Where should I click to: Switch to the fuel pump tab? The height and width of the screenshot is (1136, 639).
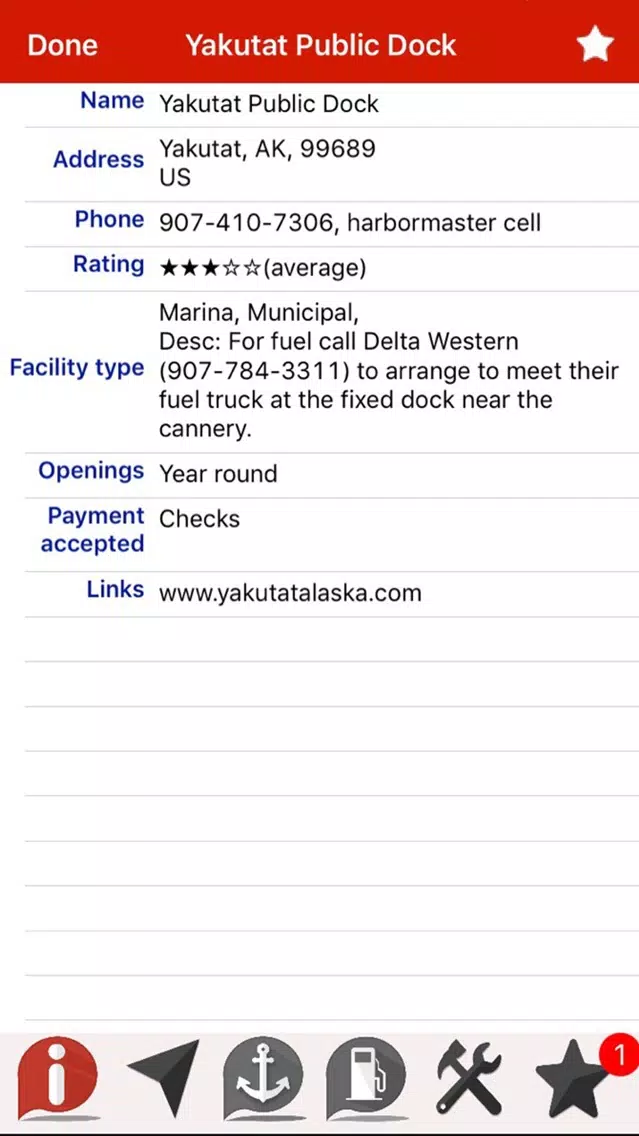click(x=366, y=1079)
